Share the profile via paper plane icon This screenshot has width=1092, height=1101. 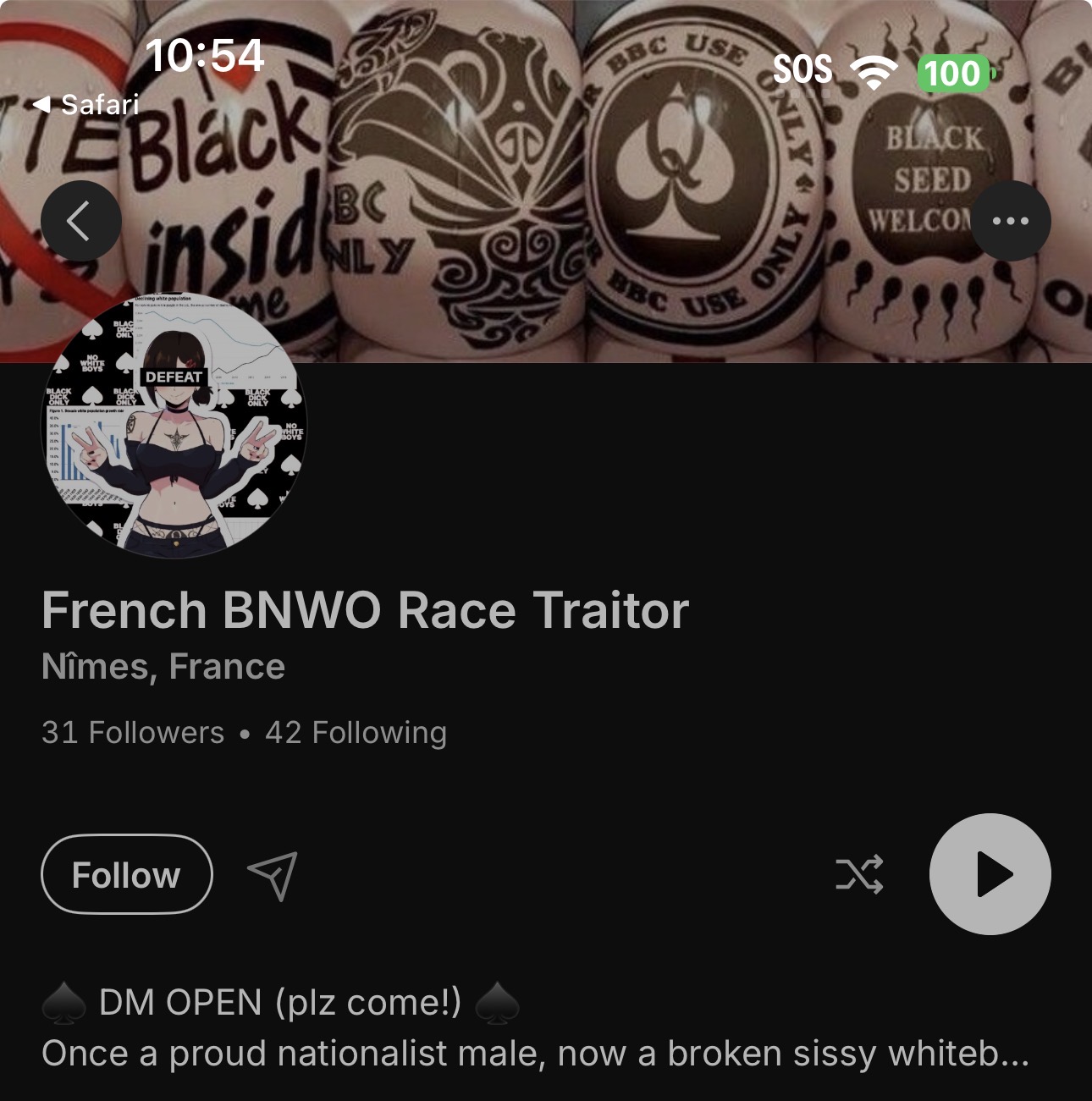click(x=273, y=875)
